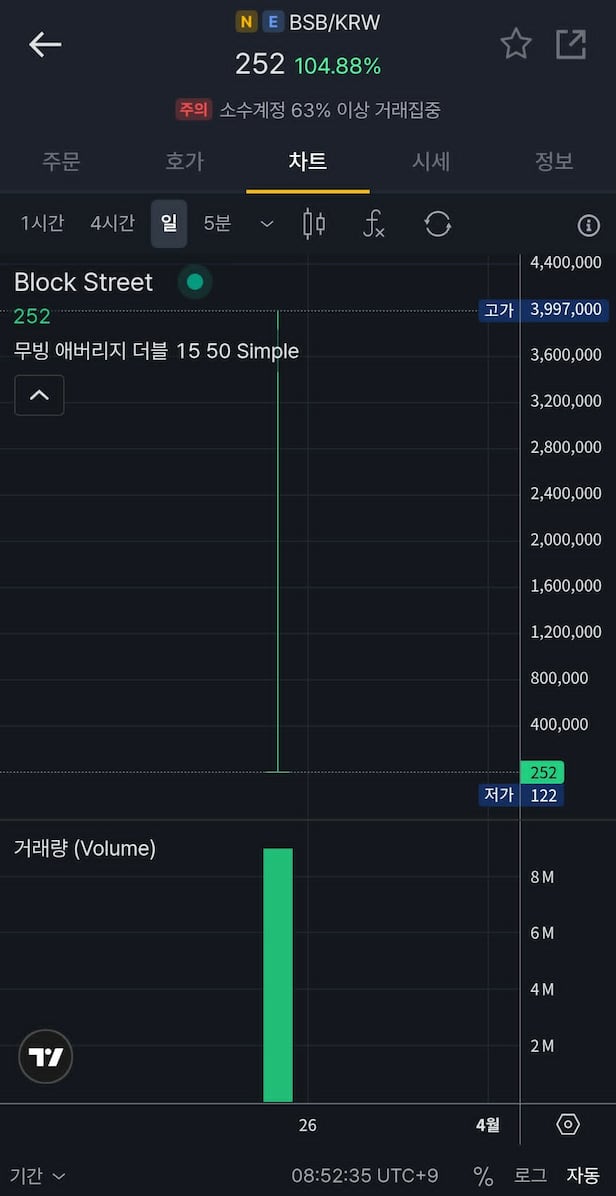Open the 기간 range dropdown
Image resolution: width=616 pixels, height=1196 pixels.
38,1176
